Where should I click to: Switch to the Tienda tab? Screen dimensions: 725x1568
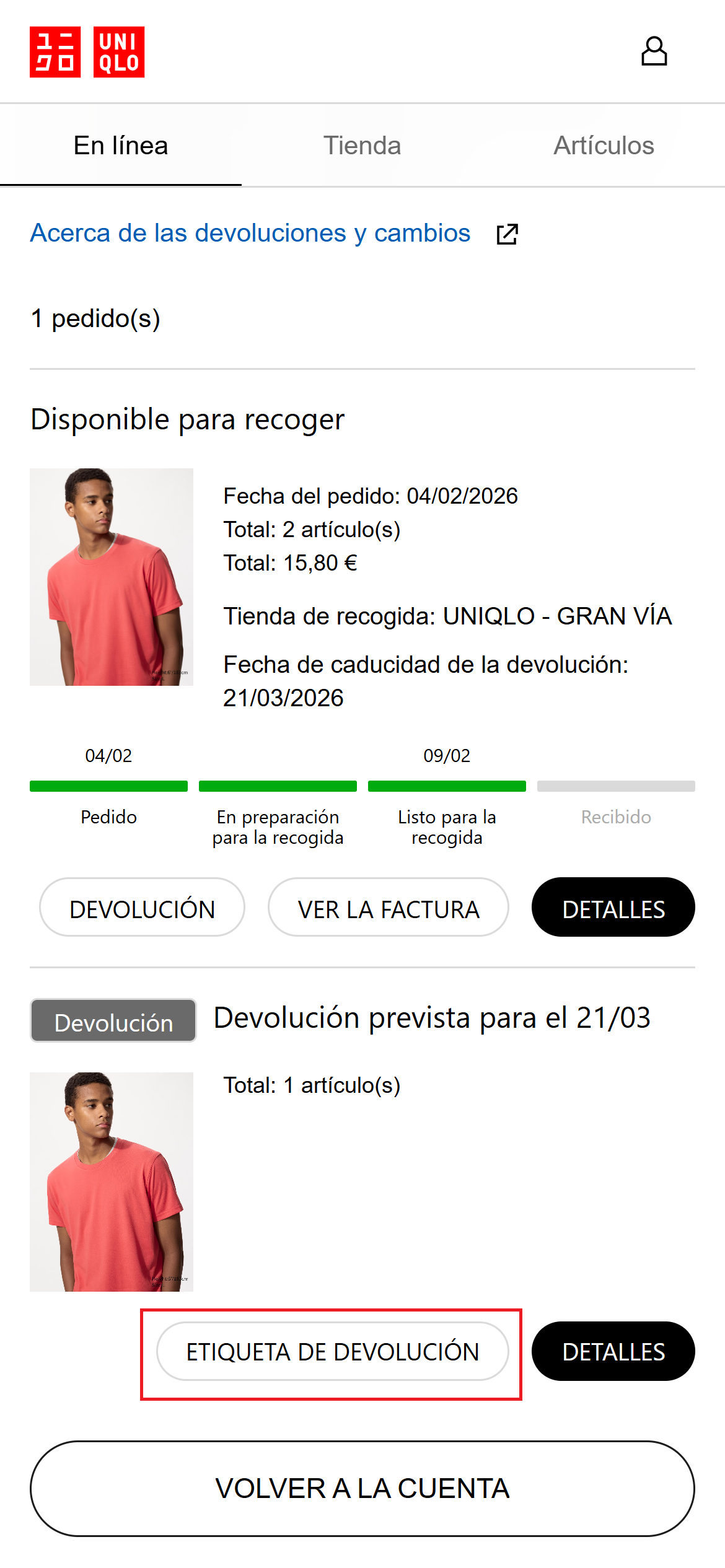362,145
